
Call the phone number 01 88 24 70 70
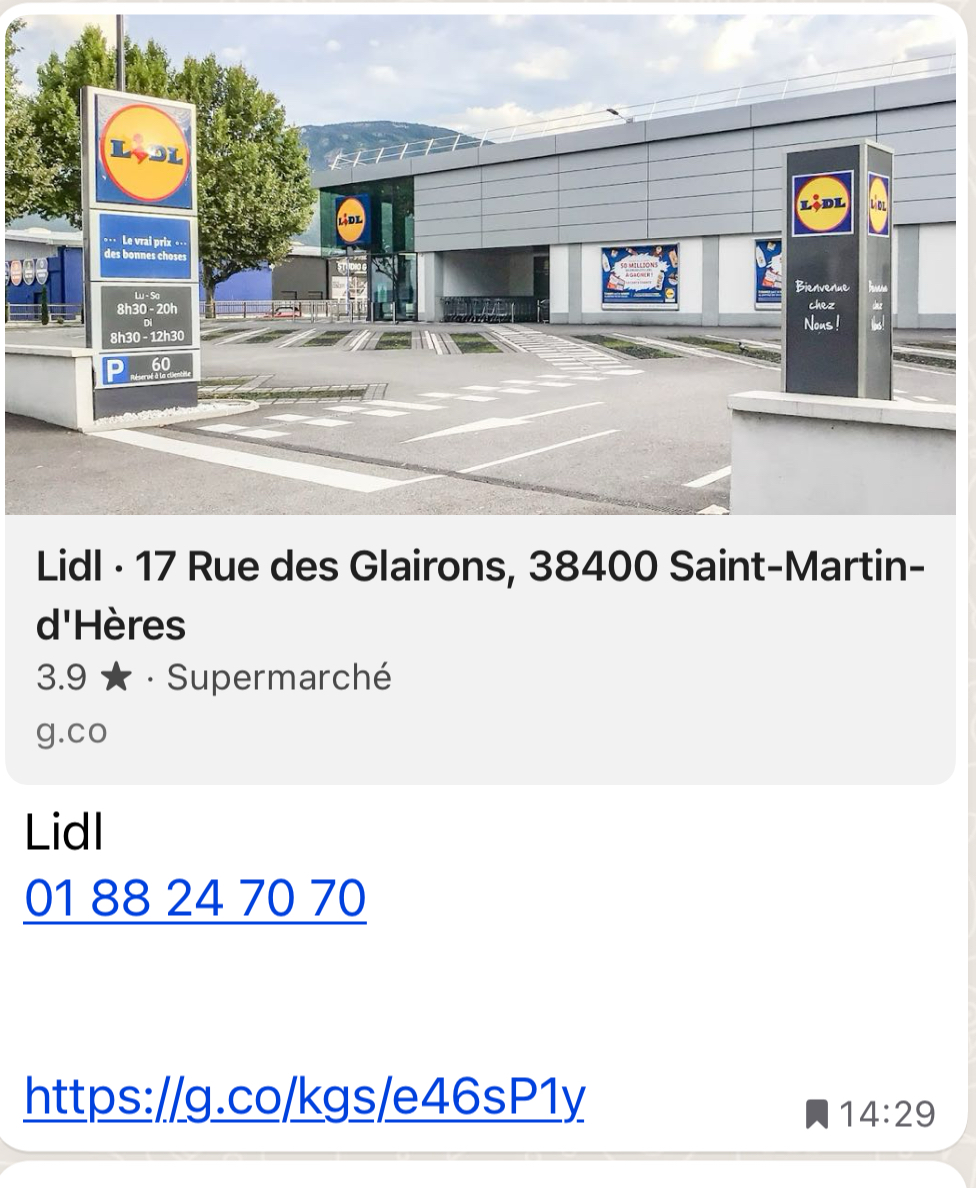point(195,898)
